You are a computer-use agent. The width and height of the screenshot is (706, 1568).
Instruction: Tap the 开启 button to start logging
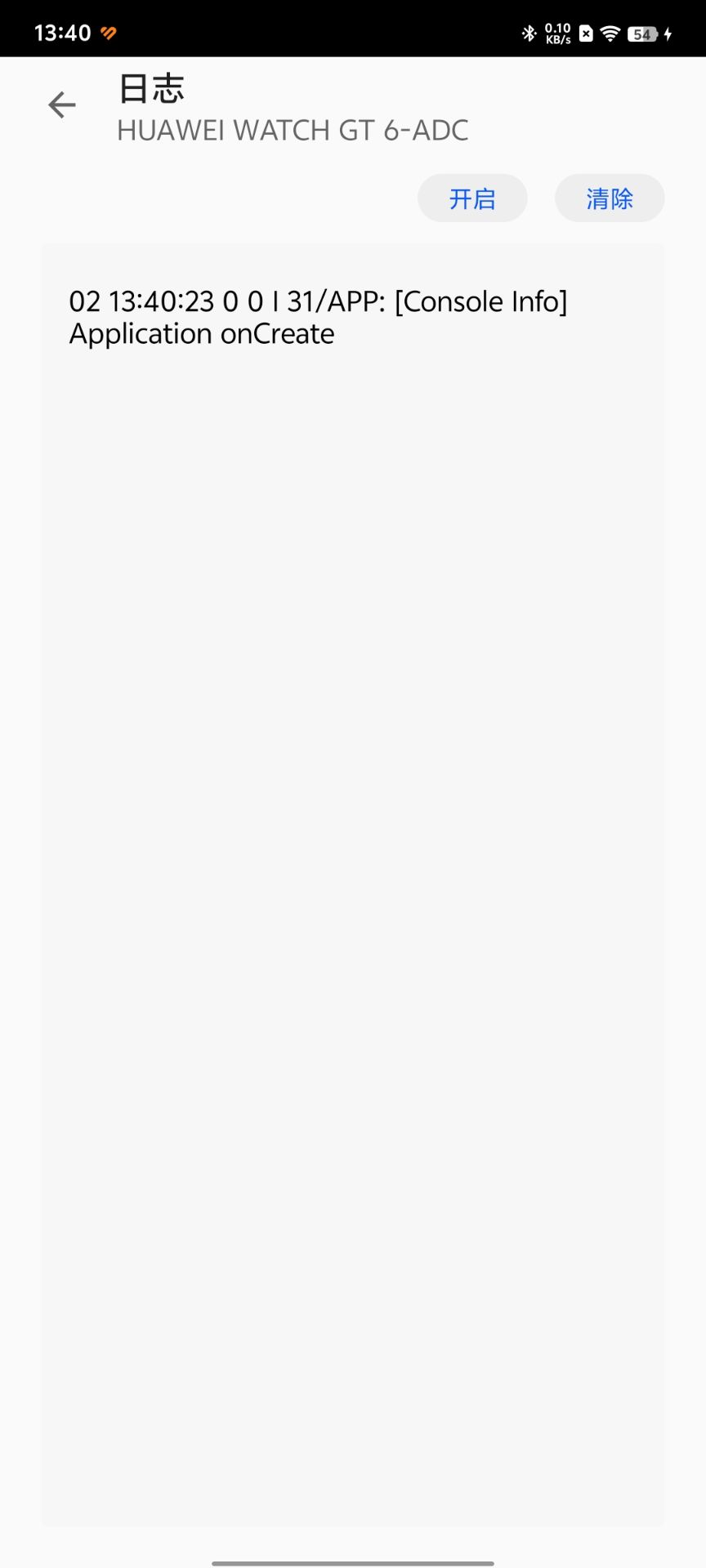pyautogui.click(x=472, y=198)
